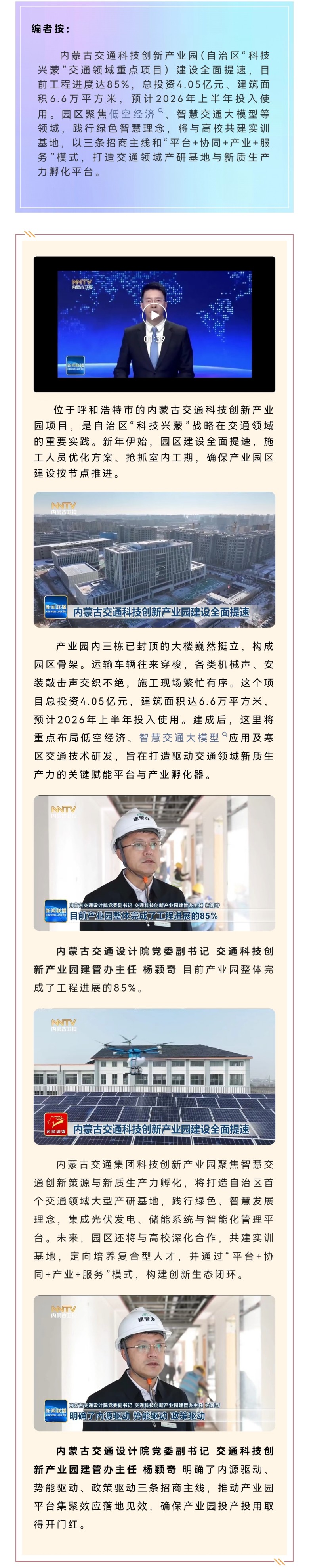Open the 低空经济 search link
Viewport: 309px width, 1568px height.
133,114
